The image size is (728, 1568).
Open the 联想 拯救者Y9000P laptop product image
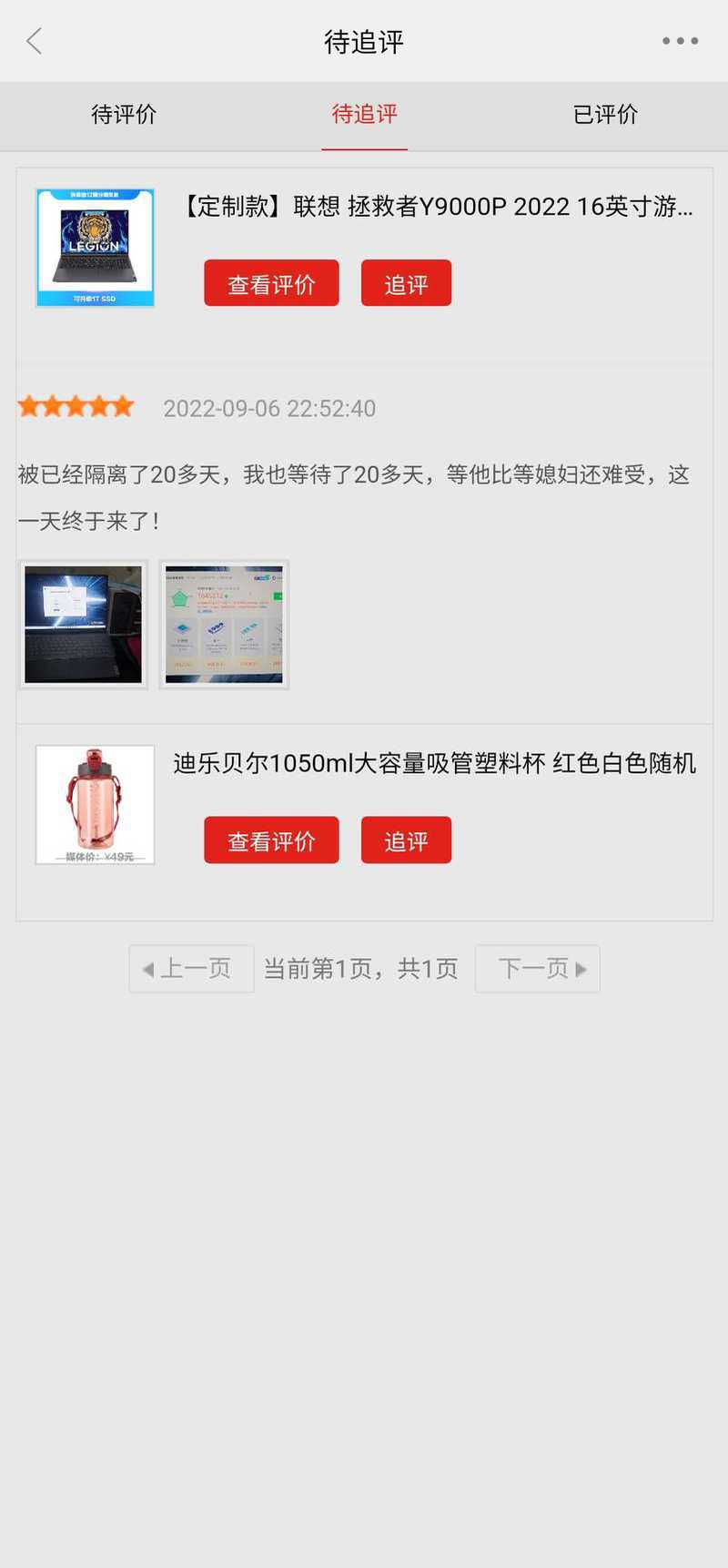click(x=95, y=248)
